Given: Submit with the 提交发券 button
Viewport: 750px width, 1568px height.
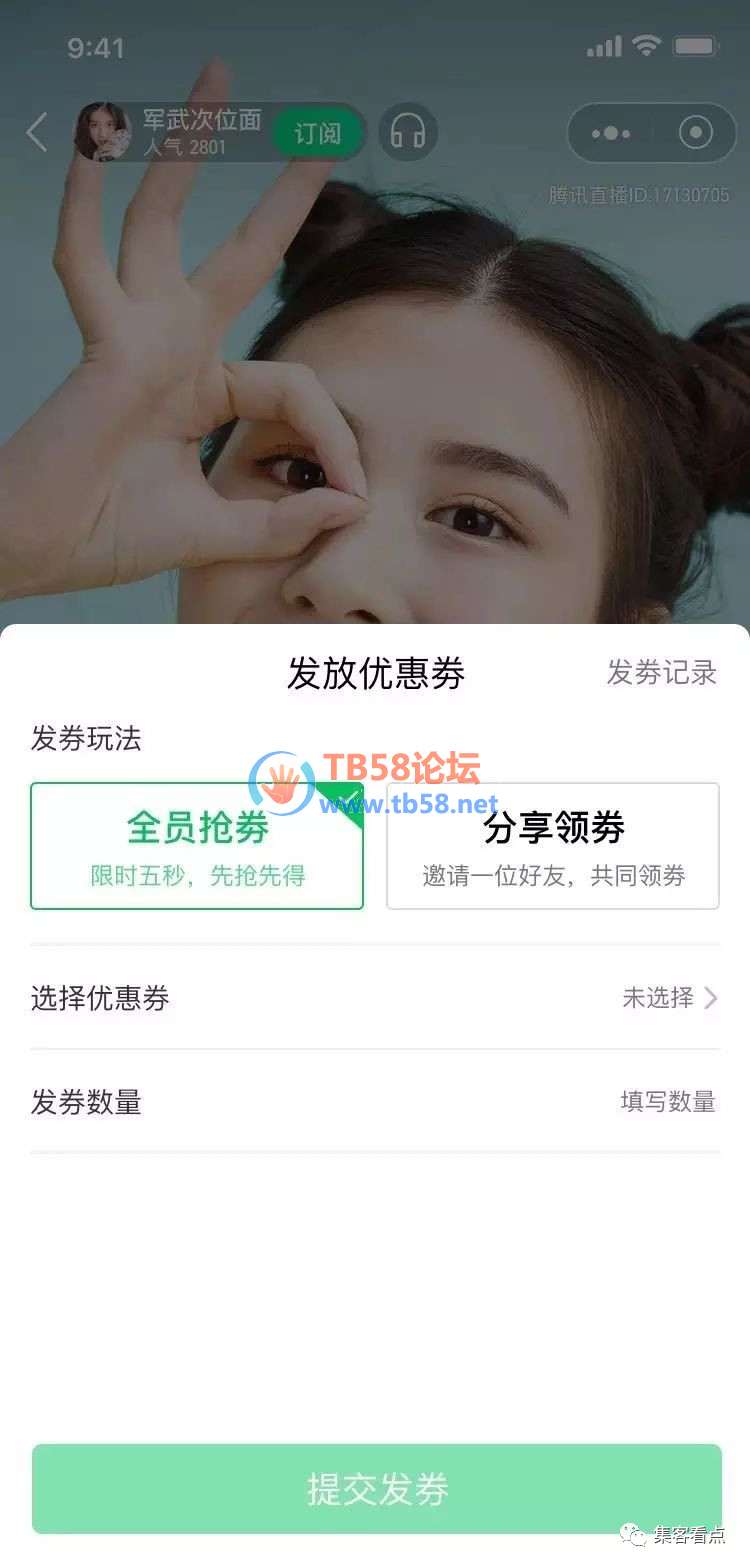Looking at the screenshot, I should pos(376,1489).
